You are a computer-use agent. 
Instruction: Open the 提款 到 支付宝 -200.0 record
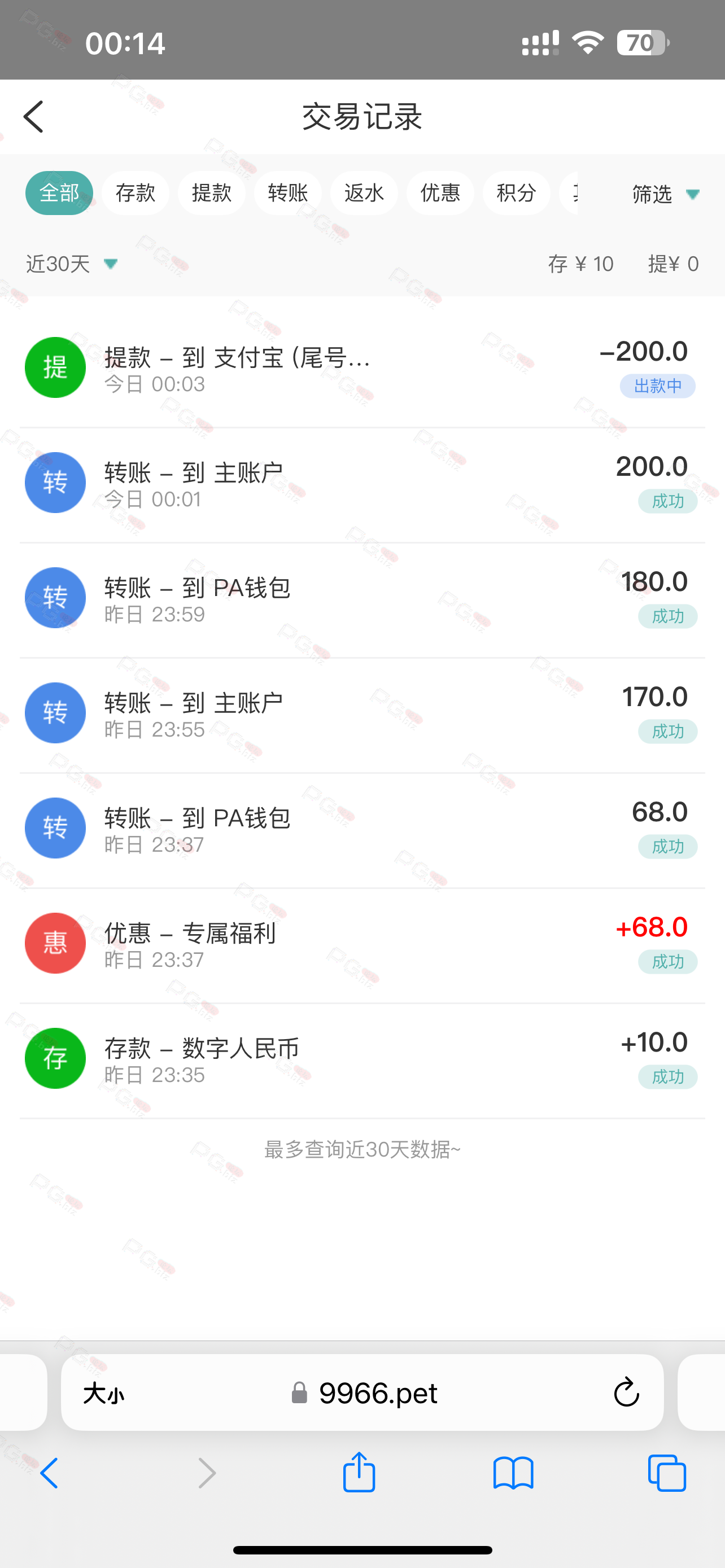(x=362, y=367)
